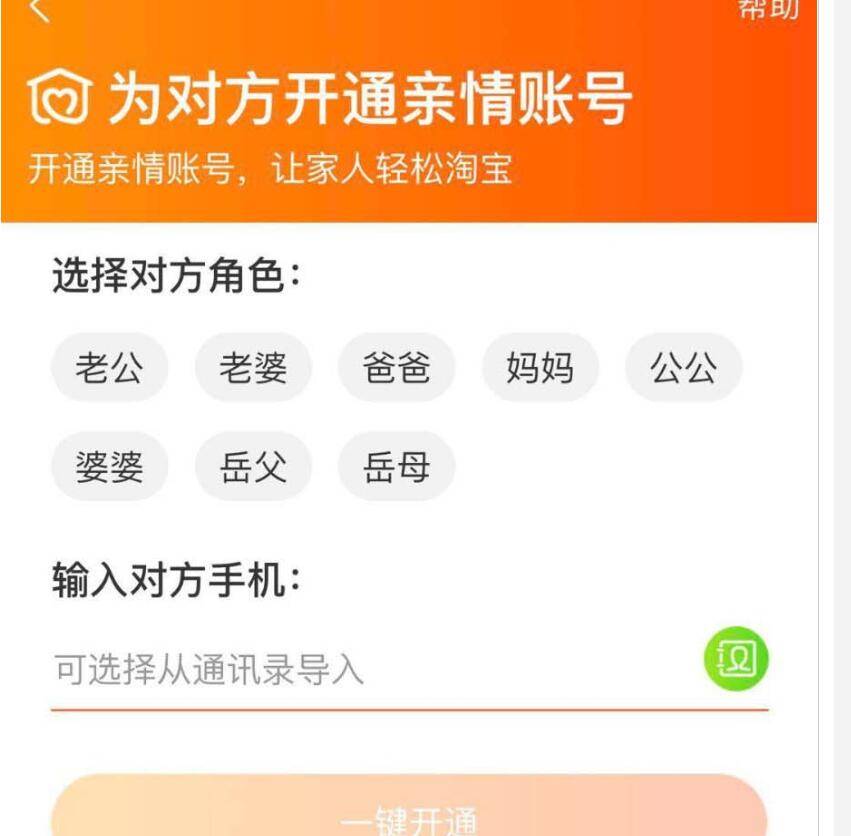Tap the 一键开通 button

(x=409, y=815)
